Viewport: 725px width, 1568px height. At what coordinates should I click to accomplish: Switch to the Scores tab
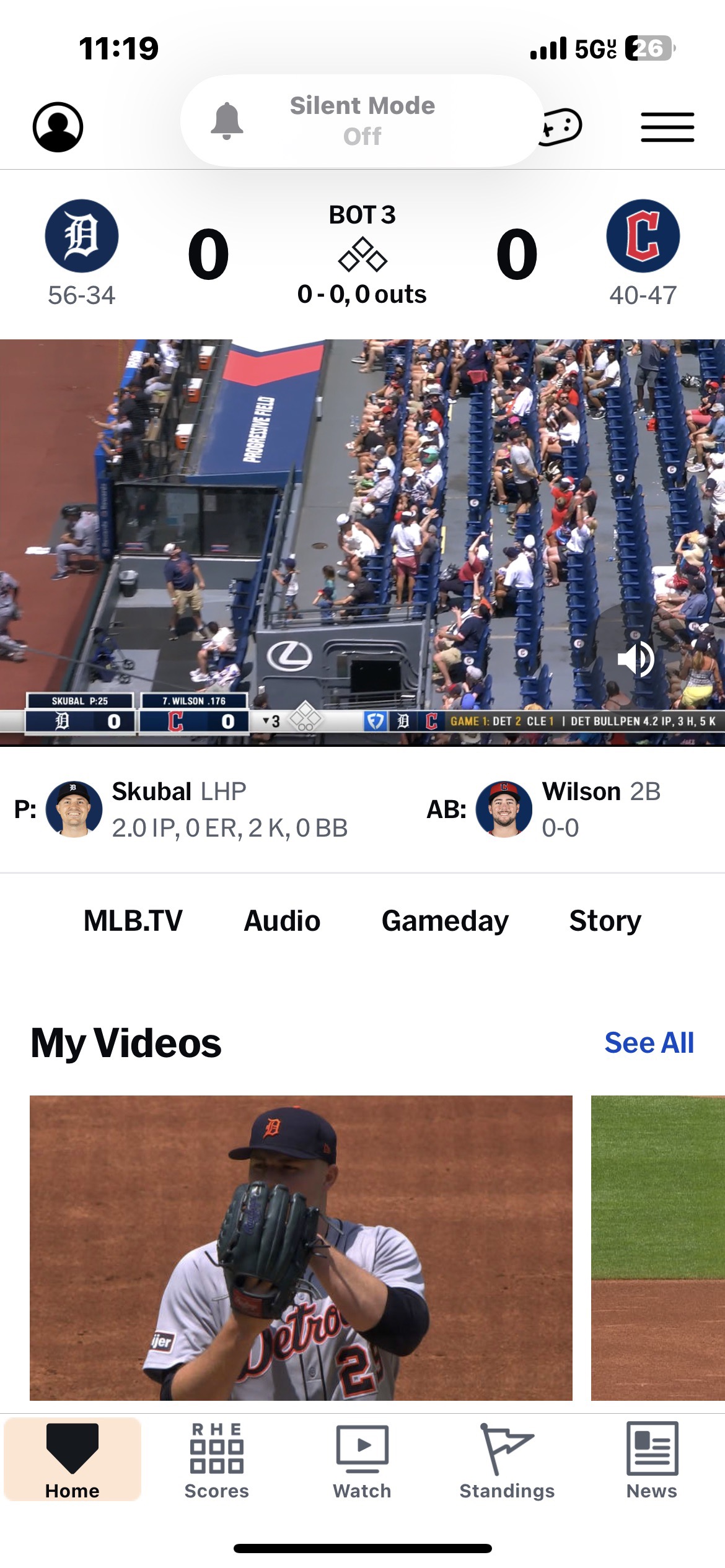point(216,1460)
